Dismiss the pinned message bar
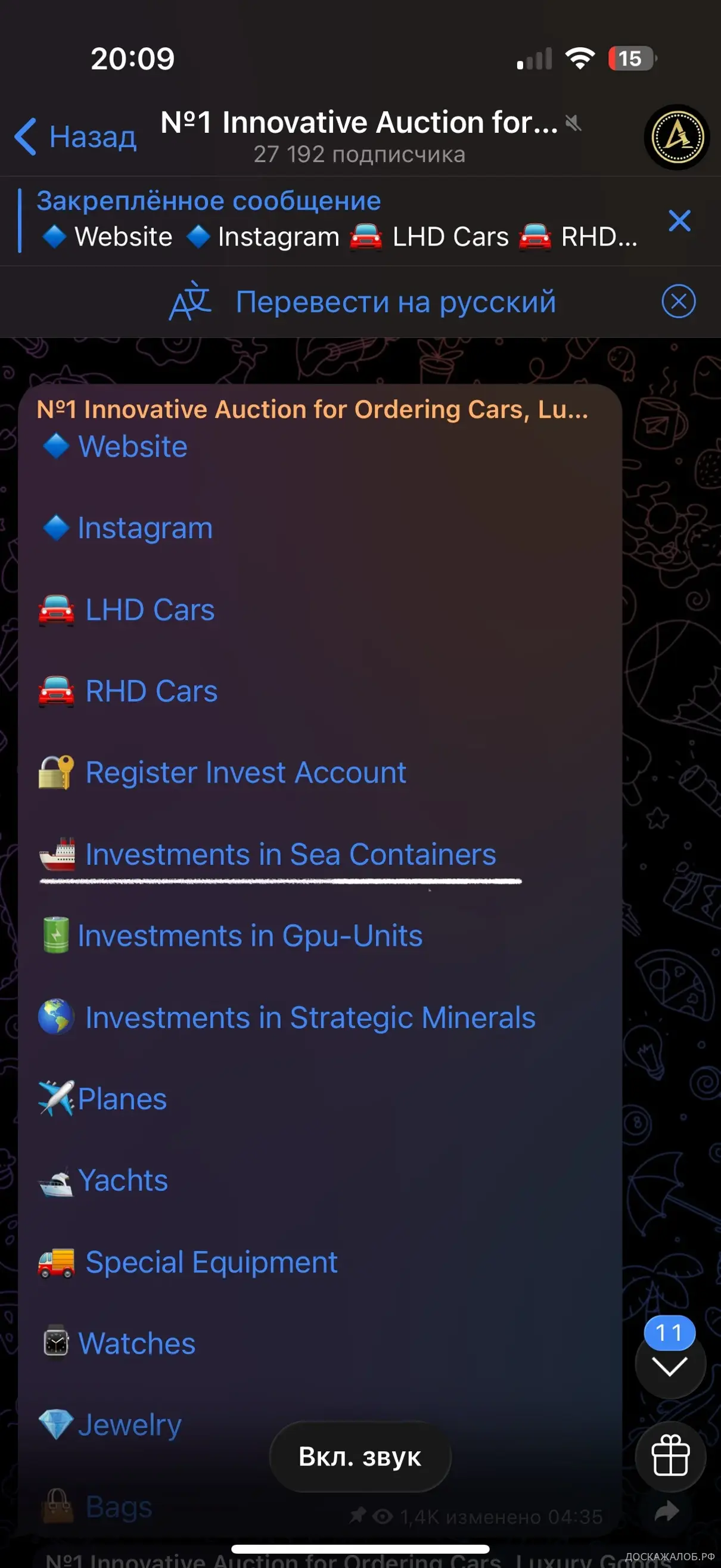 tap(679, 221)
